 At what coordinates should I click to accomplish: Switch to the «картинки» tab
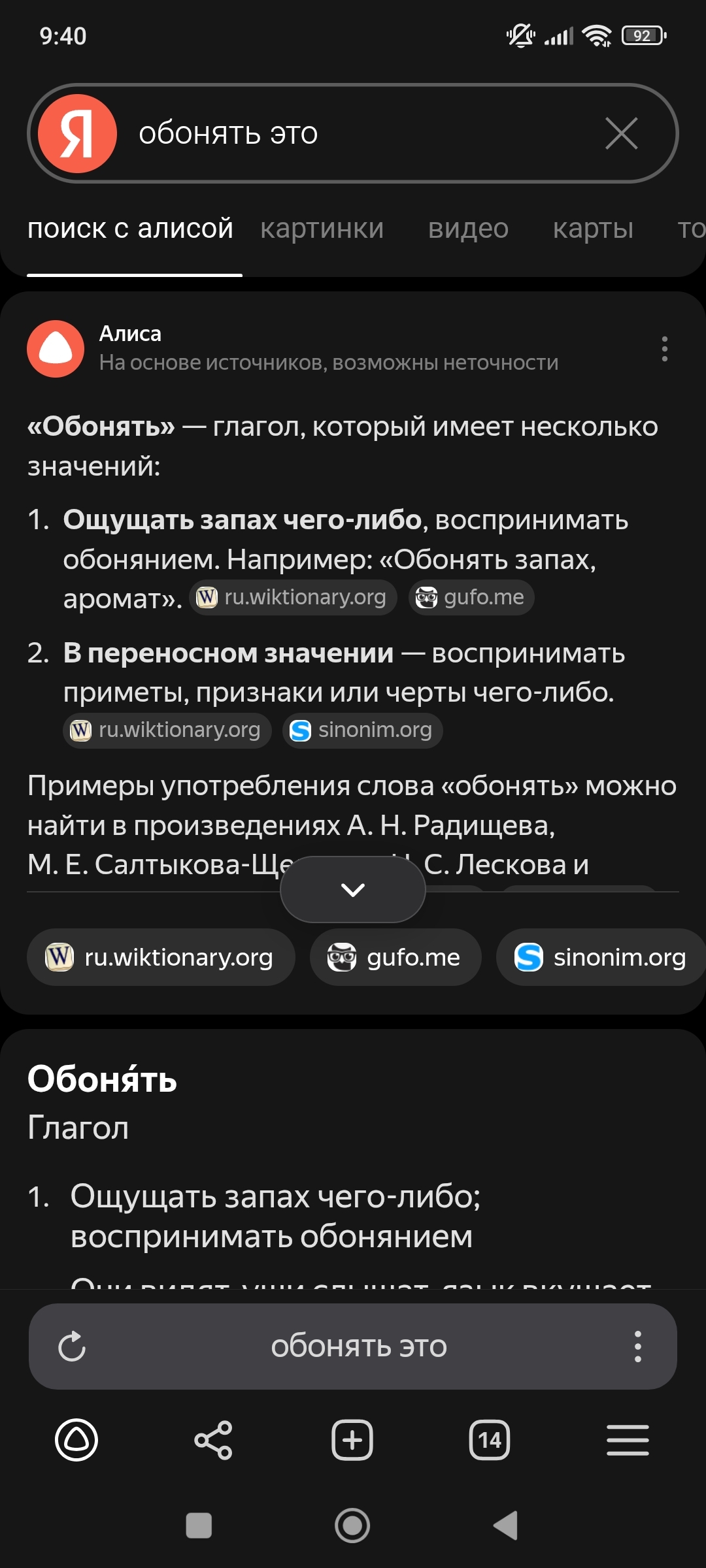tap(322, 229)
